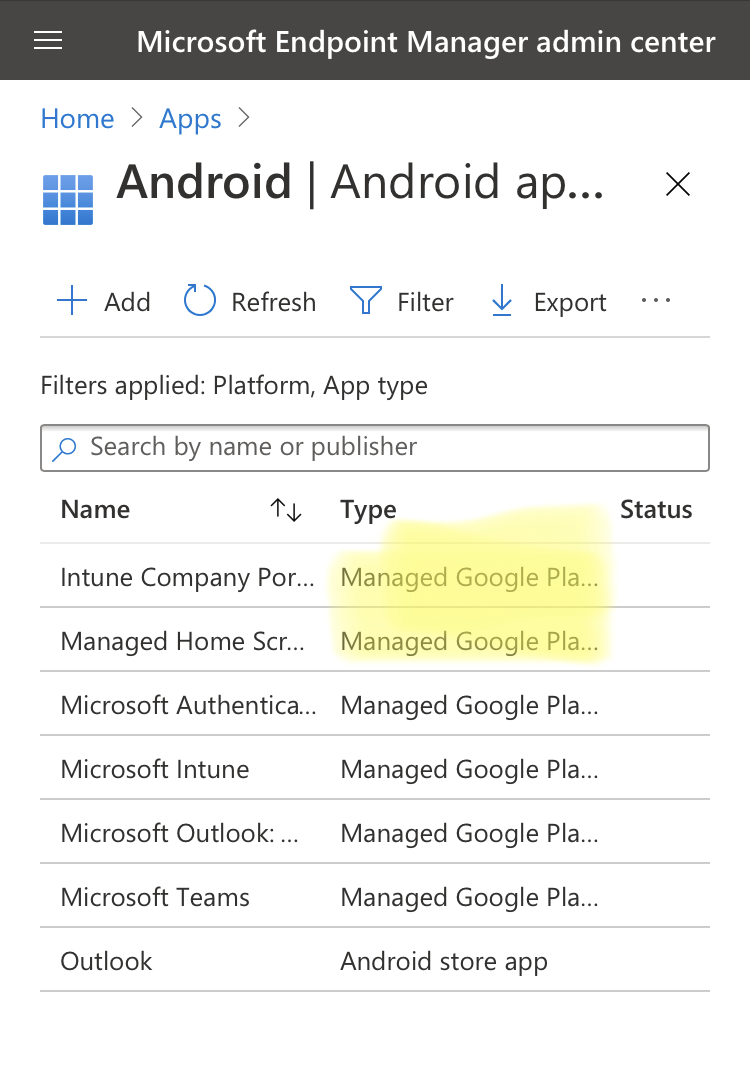The image size is (750, 1083).
Task: Select the Outlook Android store app
Action: pyautogui.click(x=106, y=961)
